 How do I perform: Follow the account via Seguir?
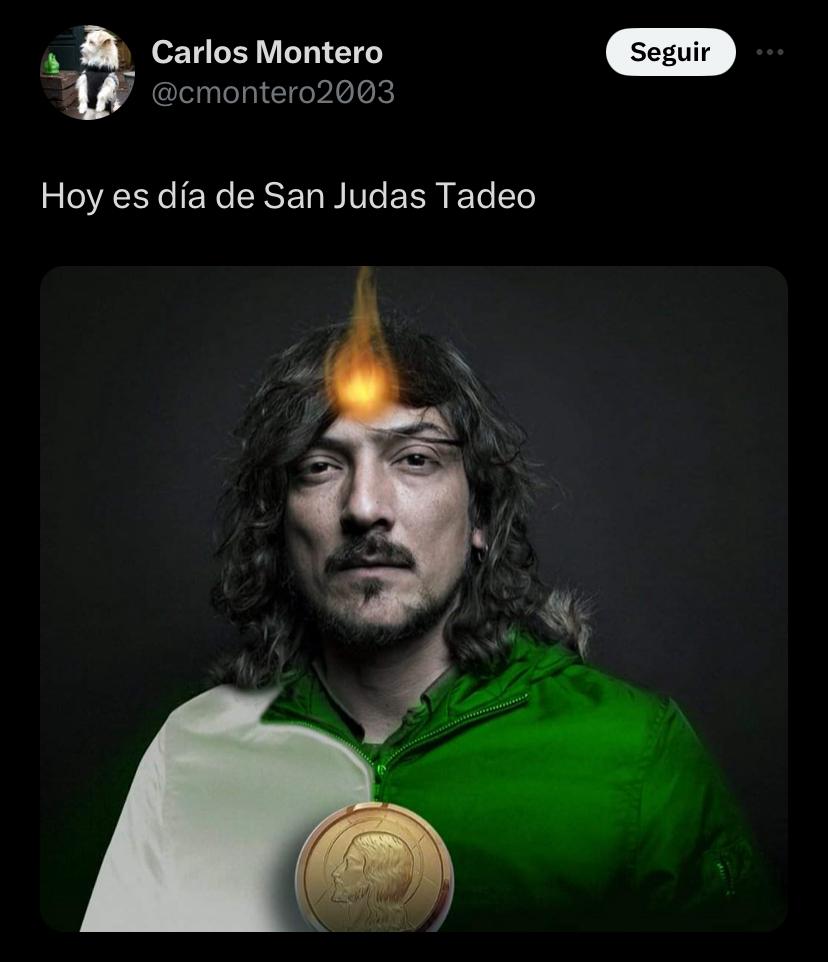click(x=670, y=53)
